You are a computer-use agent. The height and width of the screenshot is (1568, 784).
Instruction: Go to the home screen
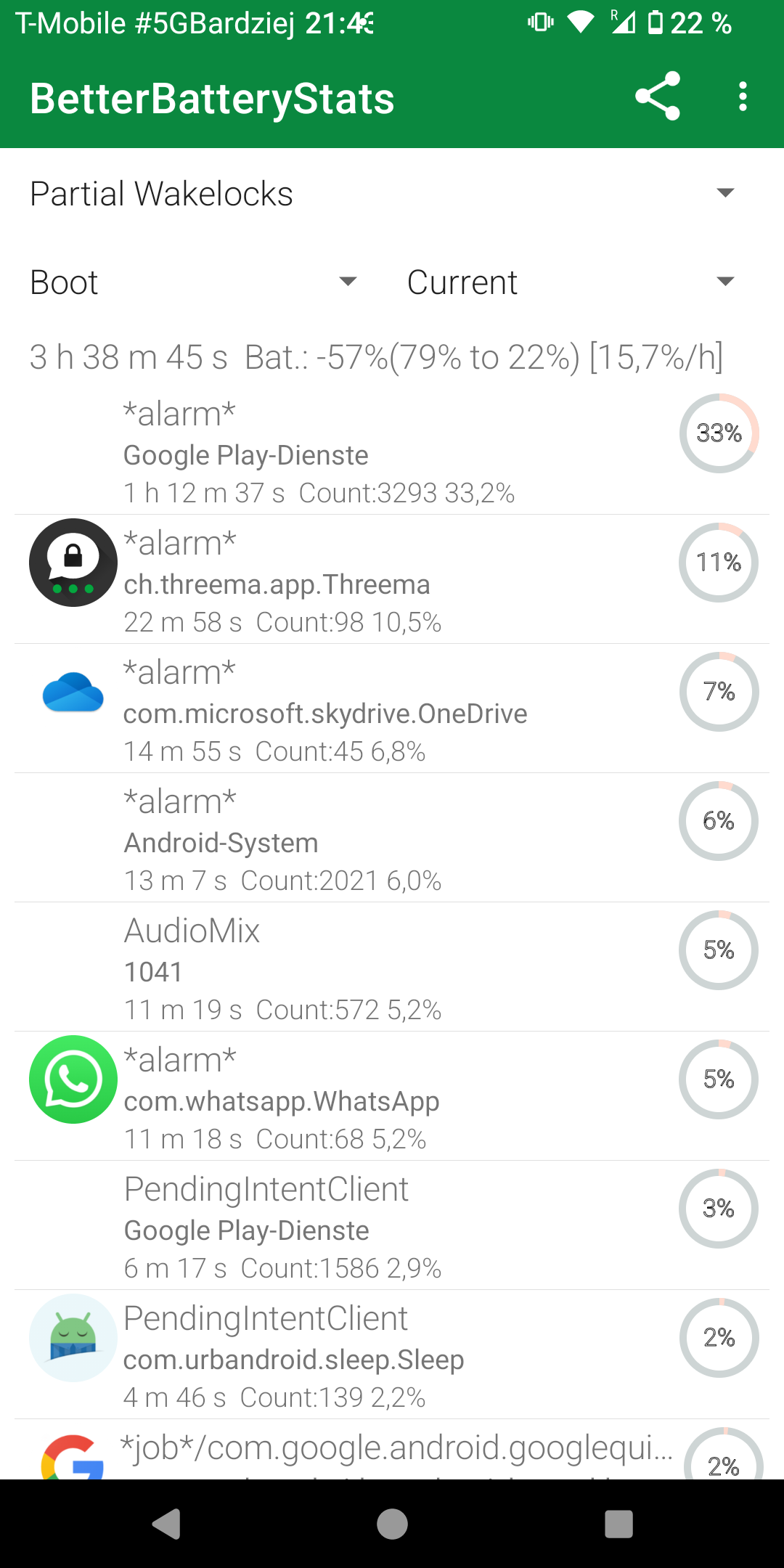click(x=392, y=1524)
